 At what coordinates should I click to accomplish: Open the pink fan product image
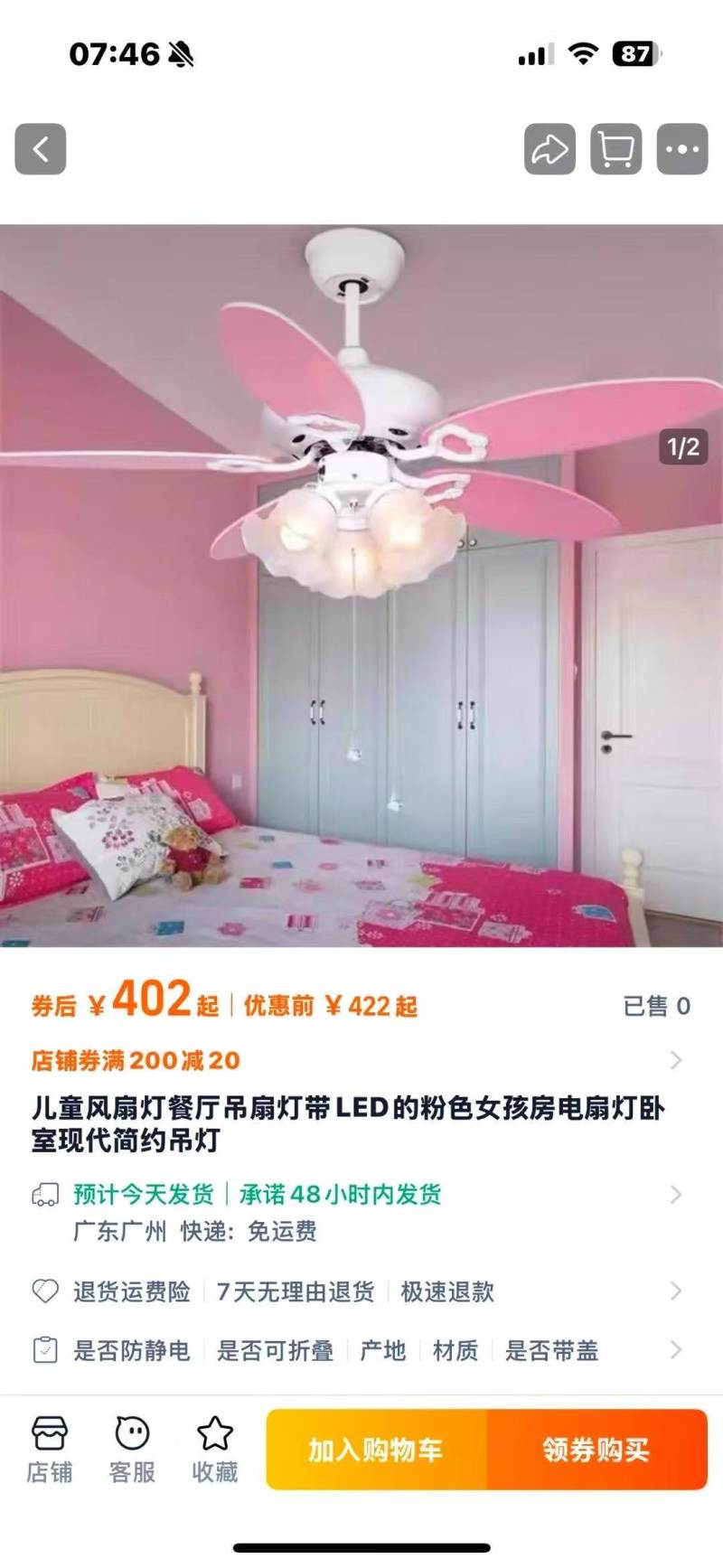(361, 586)
